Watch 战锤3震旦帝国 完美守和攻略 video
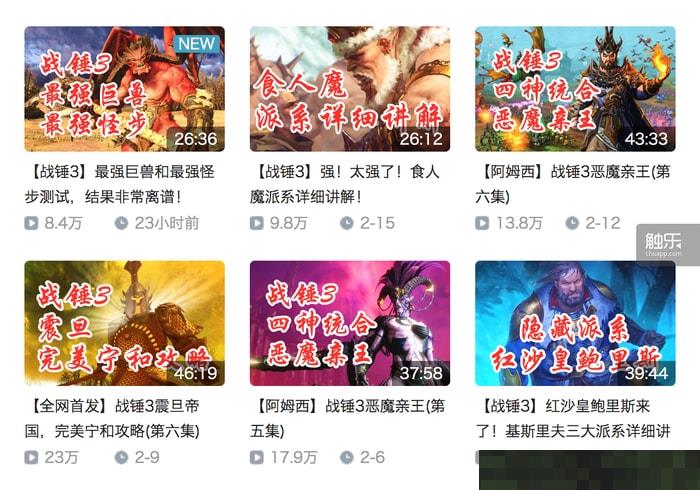The height and width of the screenshot is (490, 700). (124, 323)
